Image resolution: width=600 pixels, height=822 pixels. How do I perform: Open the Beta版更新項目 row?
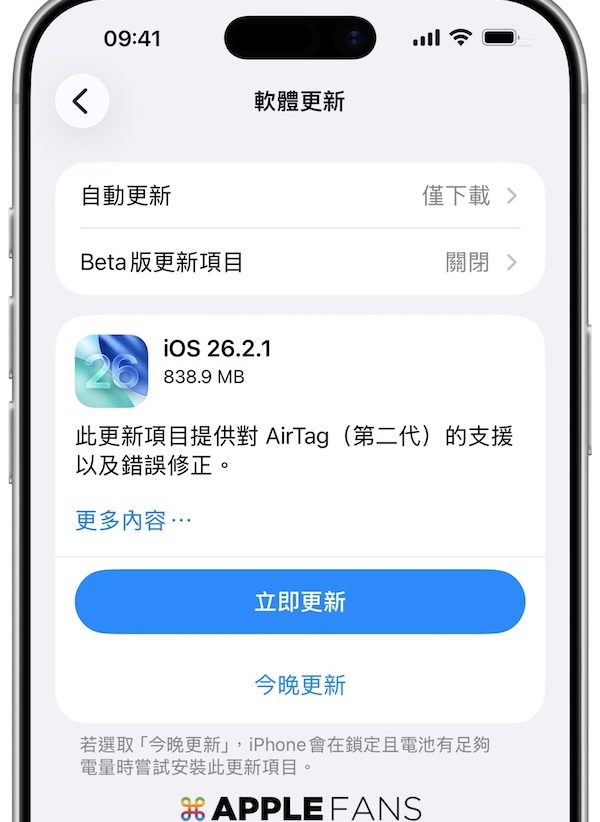click(300, 262)
